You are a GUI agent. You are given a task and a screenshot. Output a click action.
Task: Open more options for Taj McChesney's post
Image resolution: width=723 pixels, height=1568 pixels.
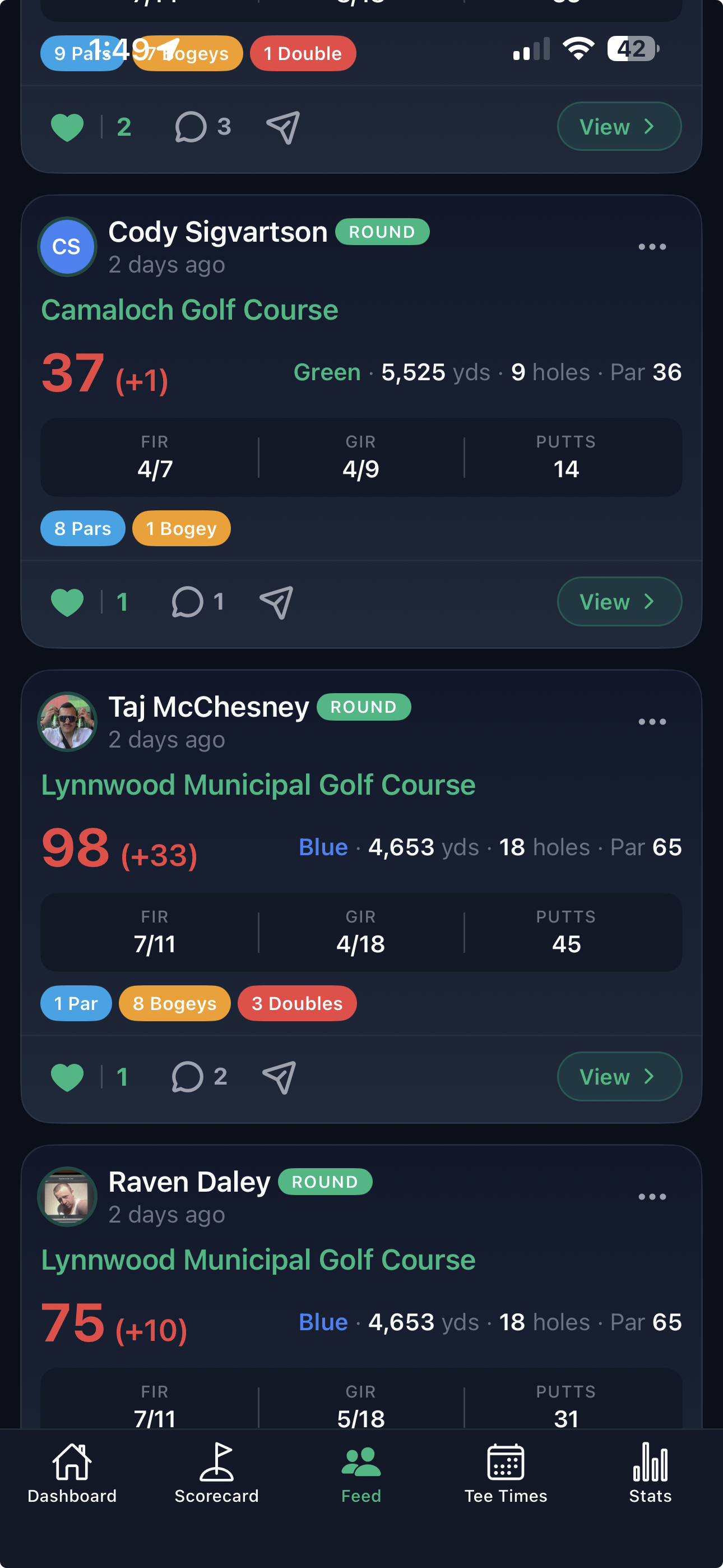[652, 722]
